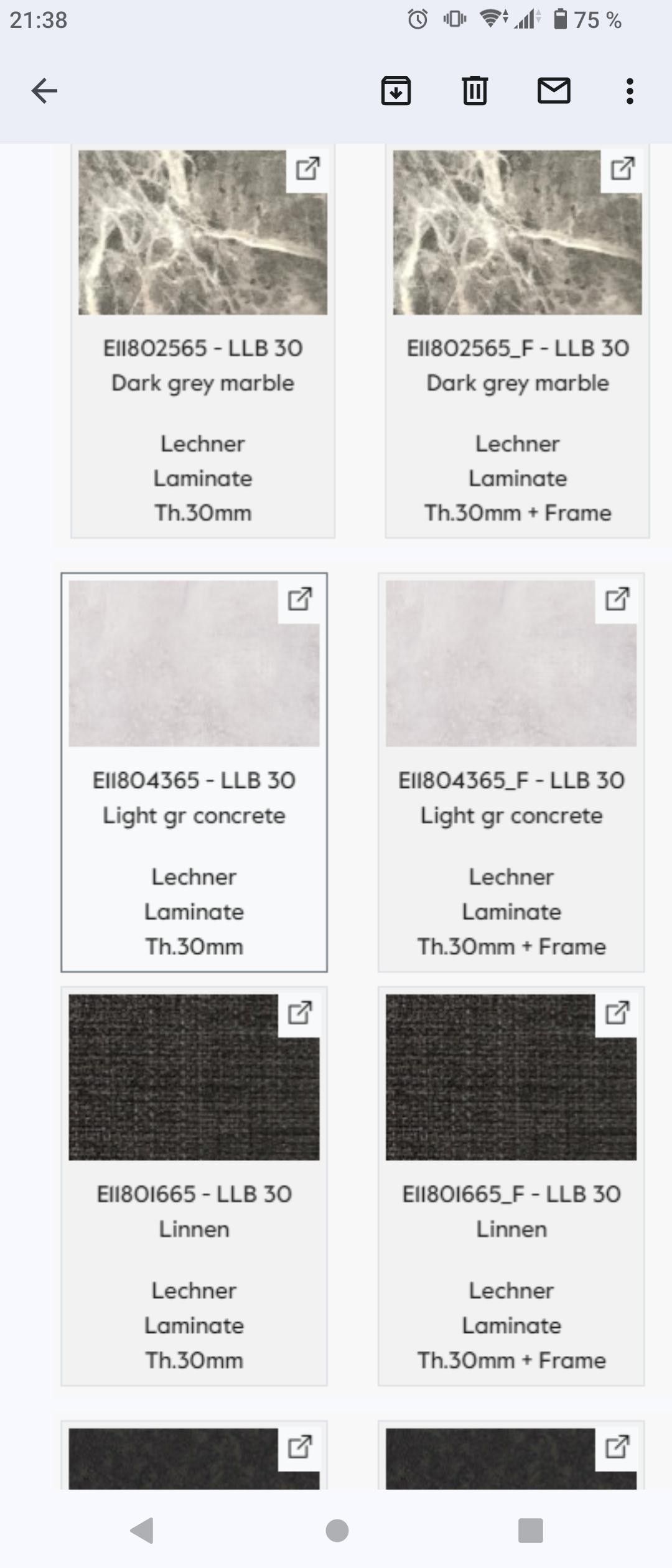
Task: Open external link on E11802565_F marble tile
Action: [x=622, y=169]
